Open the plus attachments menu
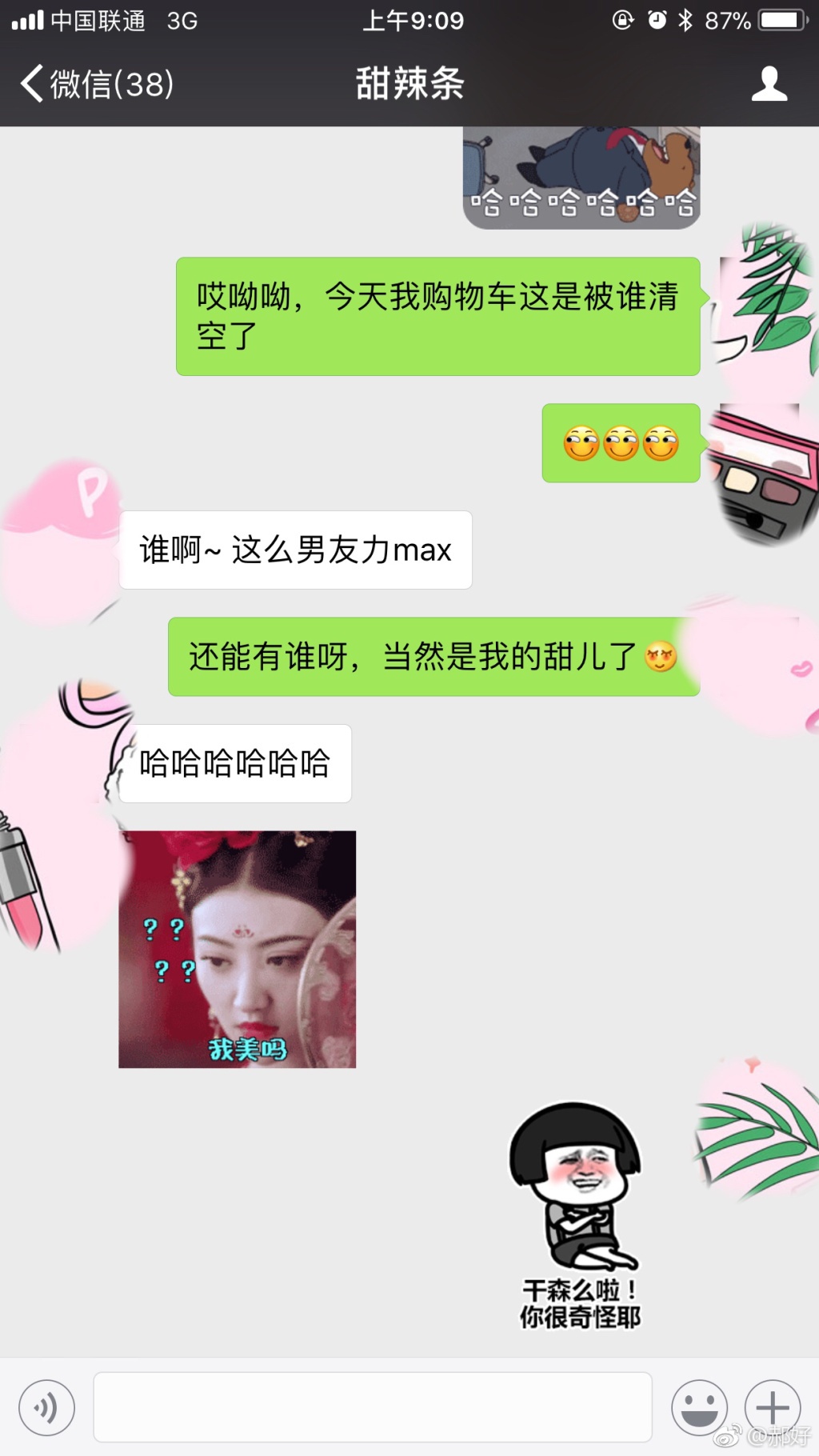819x1456 pixels. coord(772,1407)
